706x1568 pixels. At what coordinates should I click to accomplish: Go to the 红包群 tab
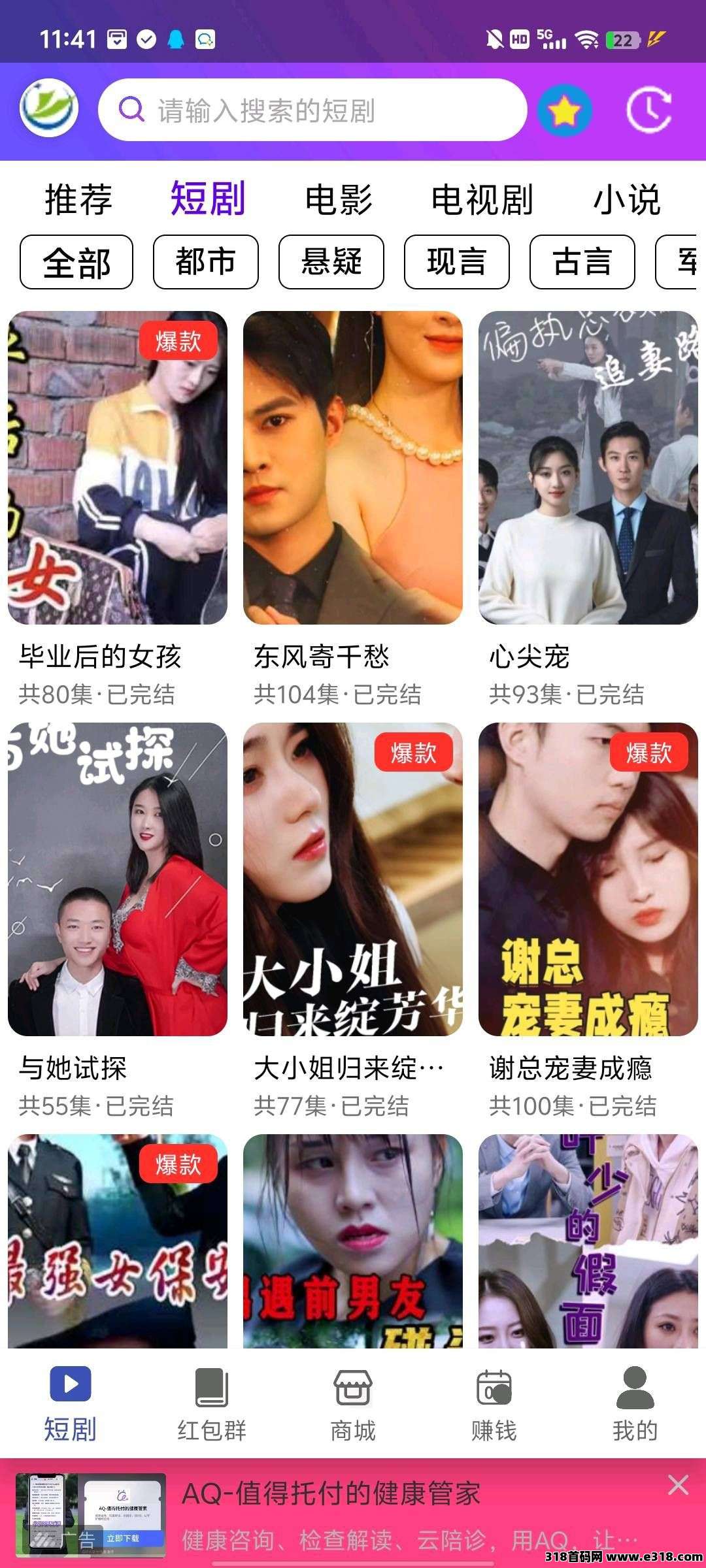tap(212, 1403)
